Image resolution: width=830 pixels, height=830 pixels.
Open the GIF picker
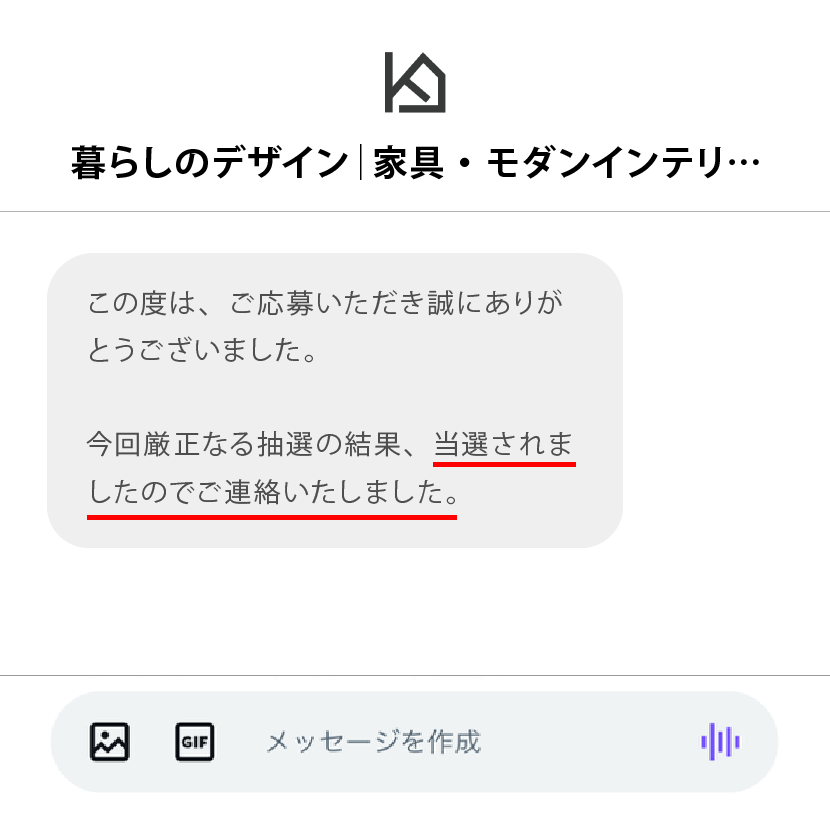tap(195, 742)
